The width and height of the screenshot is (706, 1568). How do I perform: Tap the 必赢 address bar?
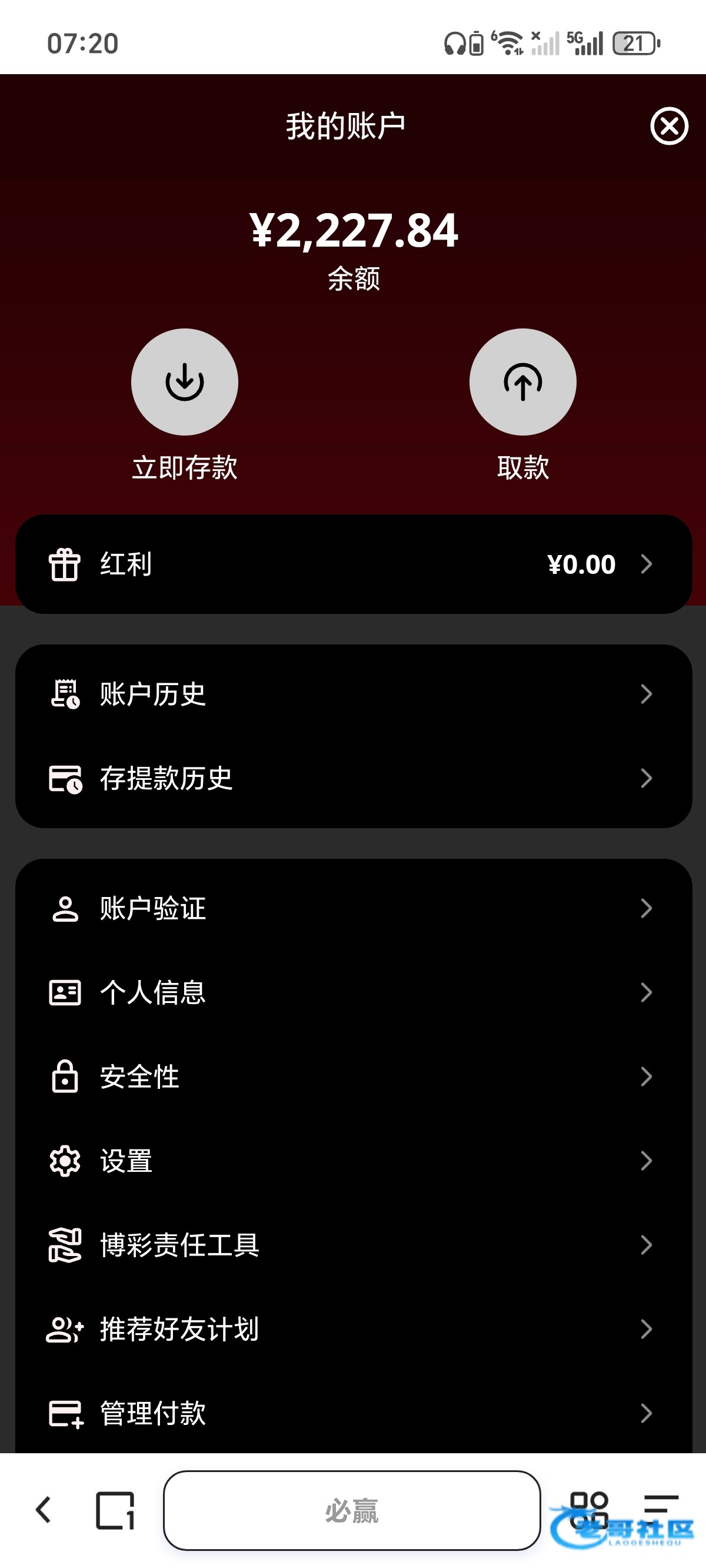pyautogui.click(x=352, y=1510)
